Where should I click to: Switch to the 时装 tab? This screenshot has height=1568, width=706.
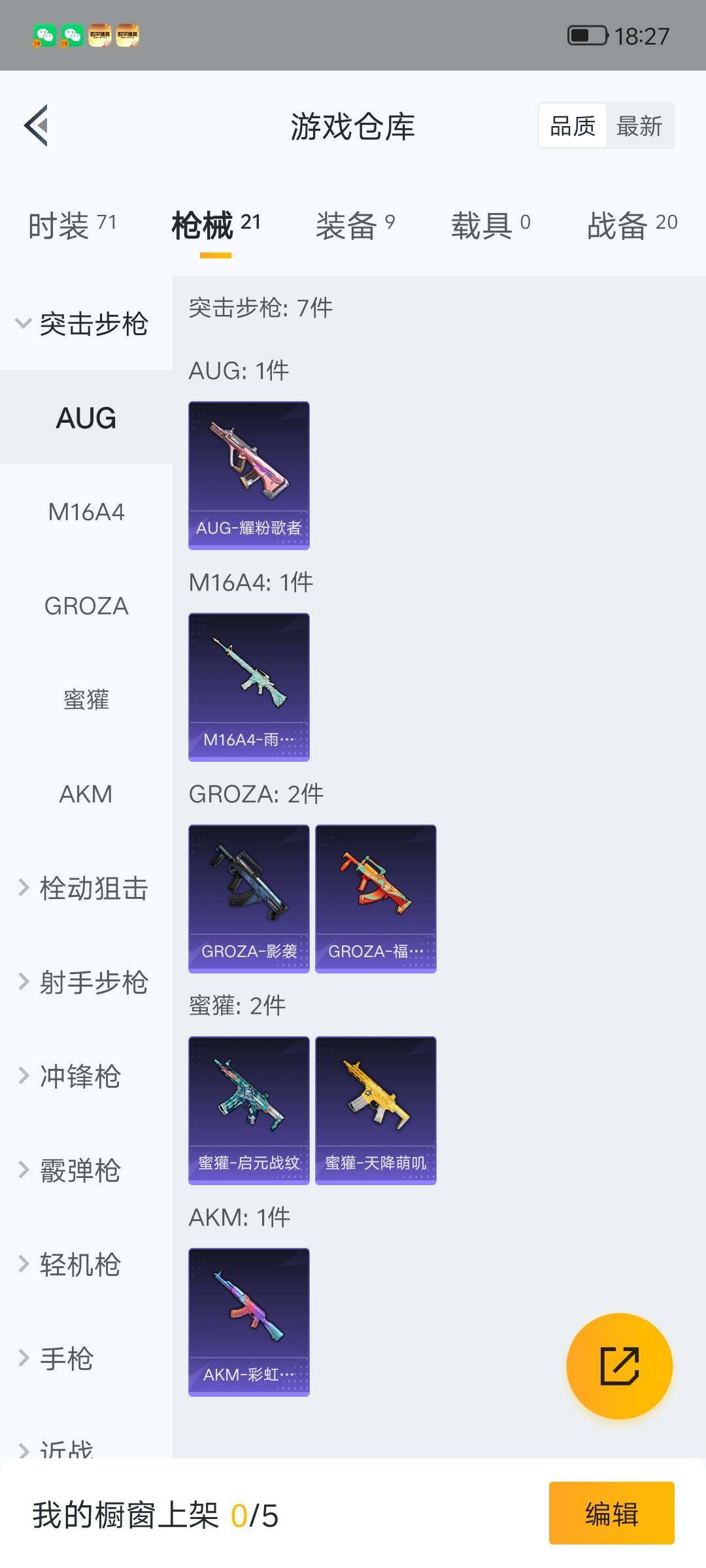coord(71,223)
